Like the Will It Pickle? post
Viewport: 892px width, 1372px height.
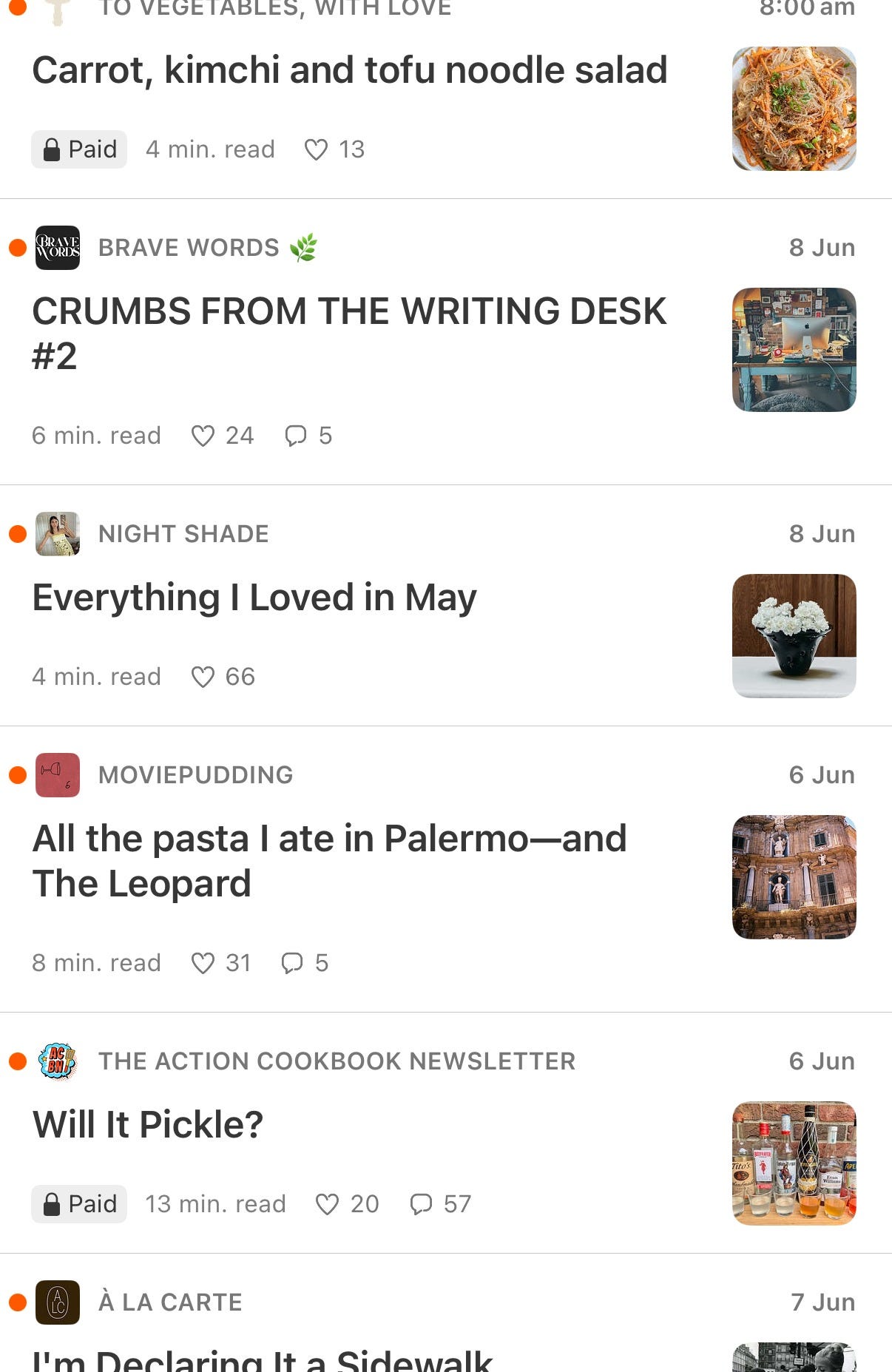coord(327,1204)
